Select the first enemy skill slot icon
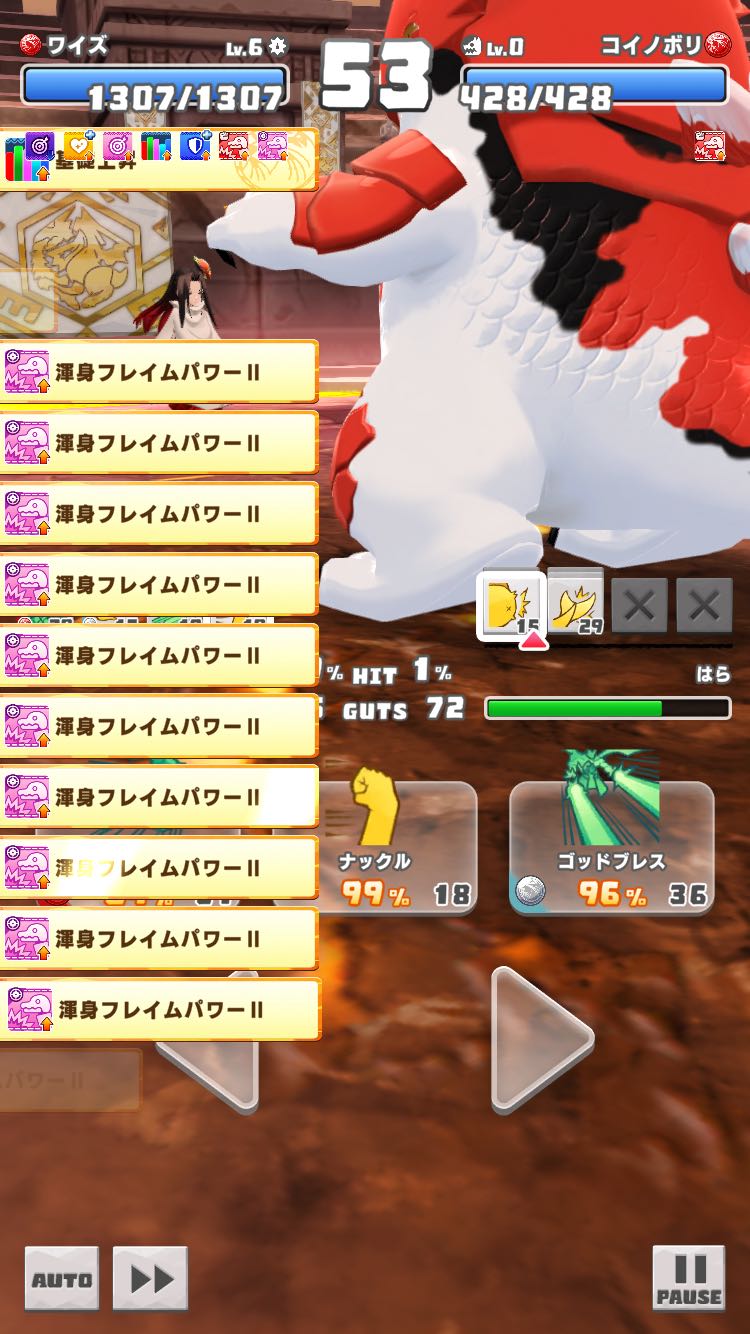 (x=512, y=604)
